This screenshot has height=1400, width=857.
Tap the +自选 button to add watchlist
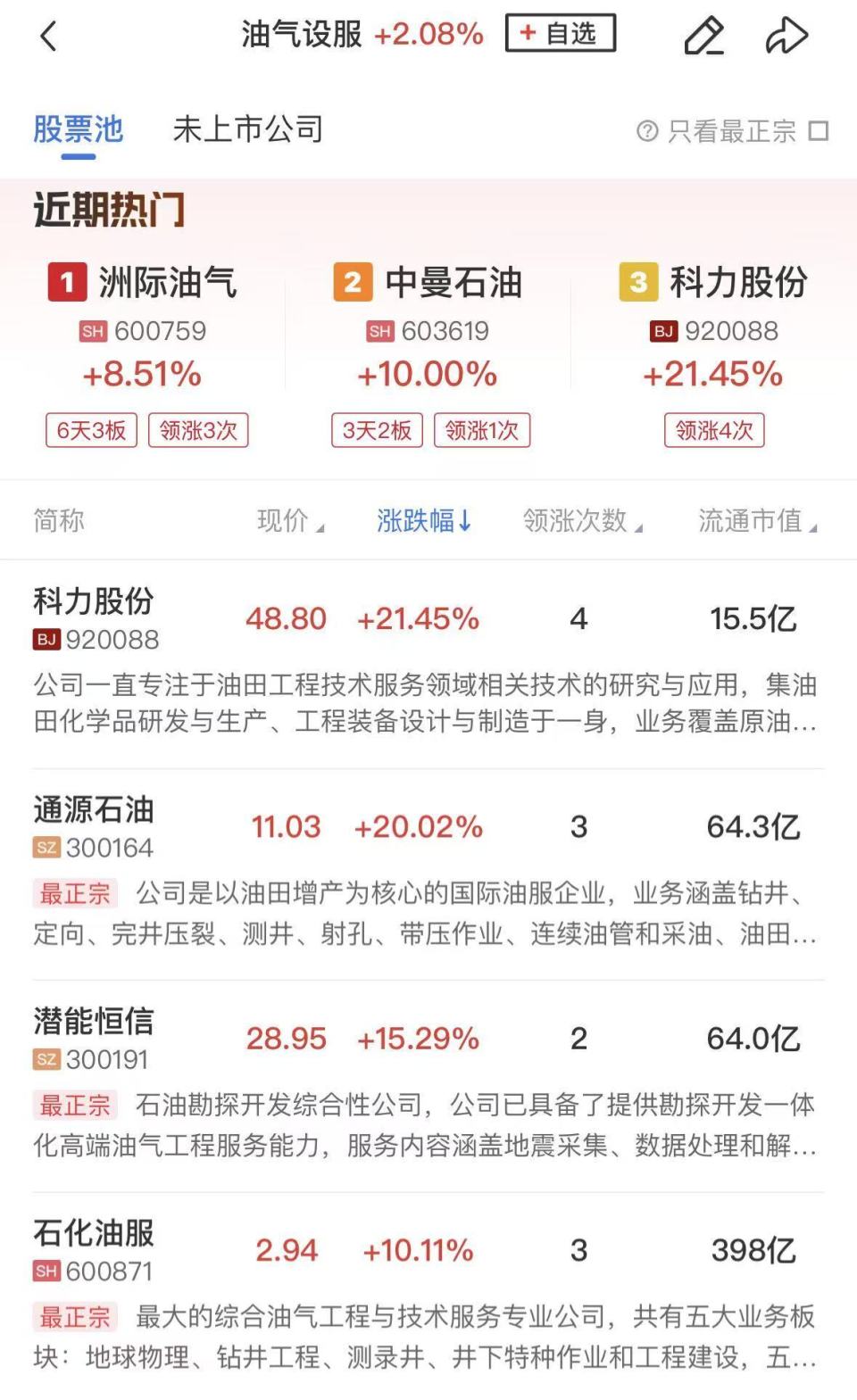coord(561,33)
